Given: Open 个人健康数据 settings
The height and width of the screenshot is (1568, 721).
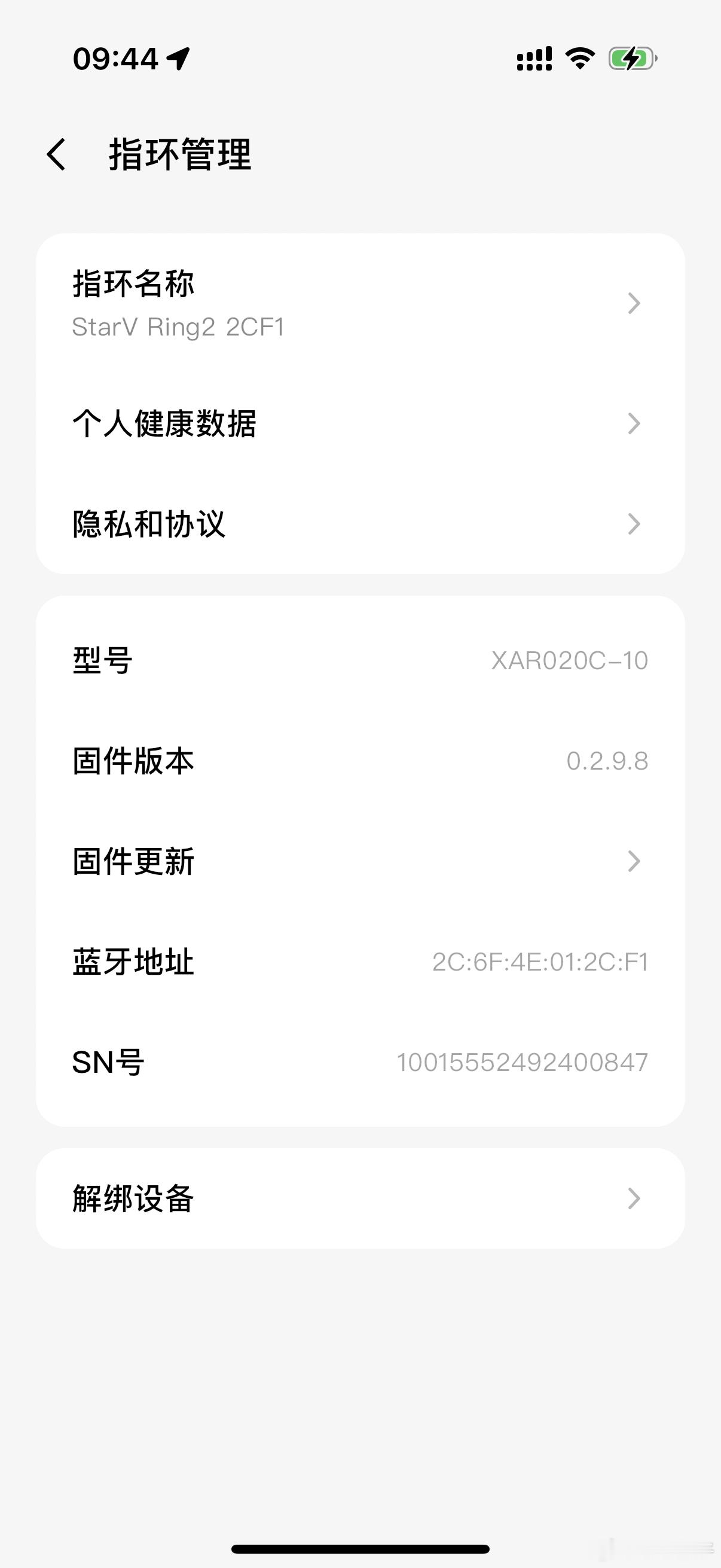Looking at the screenshot, I should tap(360, 423).
